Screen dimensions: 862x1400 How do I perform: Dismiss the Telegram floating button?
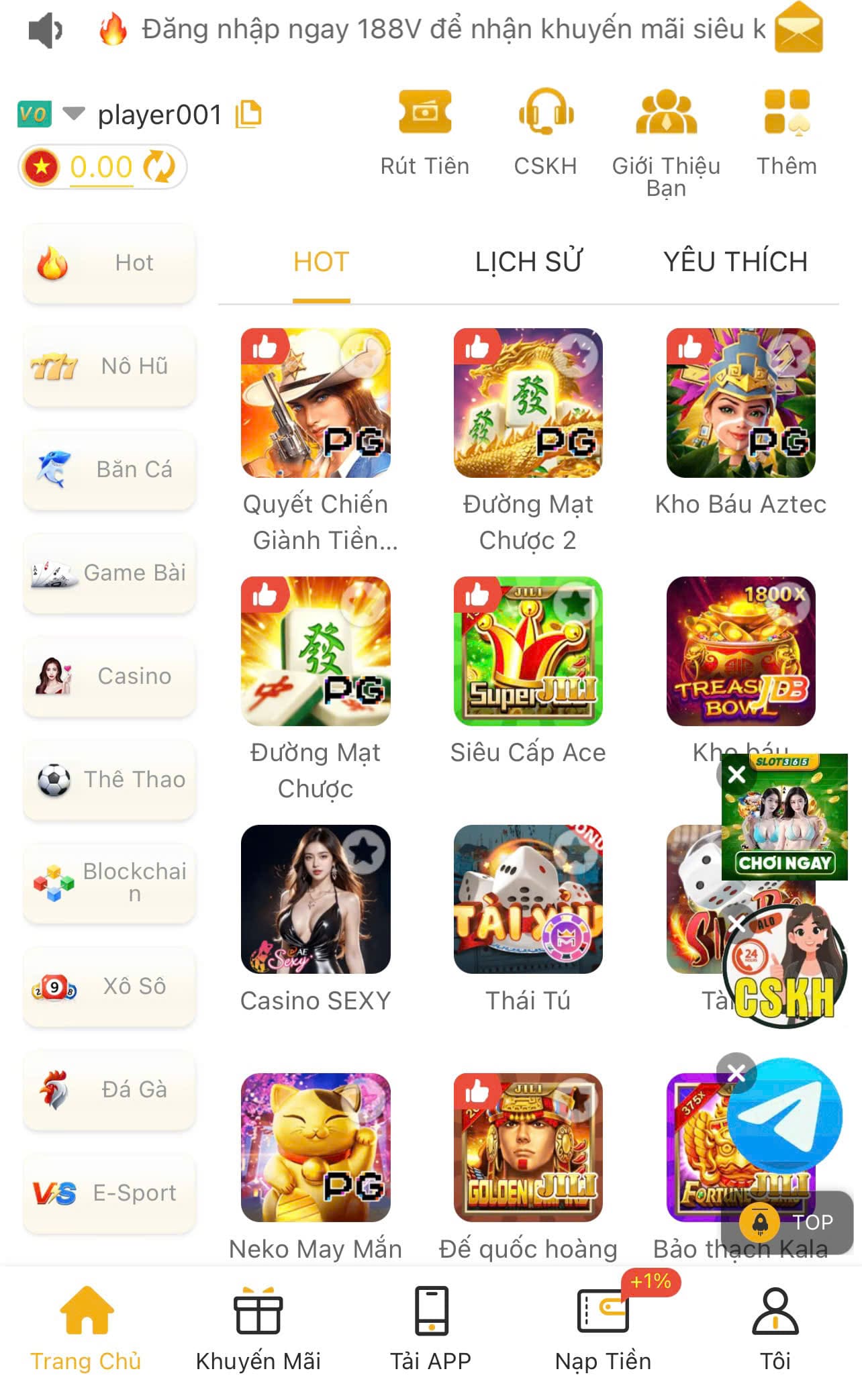pyautogui.click(x=736, y=1072)
